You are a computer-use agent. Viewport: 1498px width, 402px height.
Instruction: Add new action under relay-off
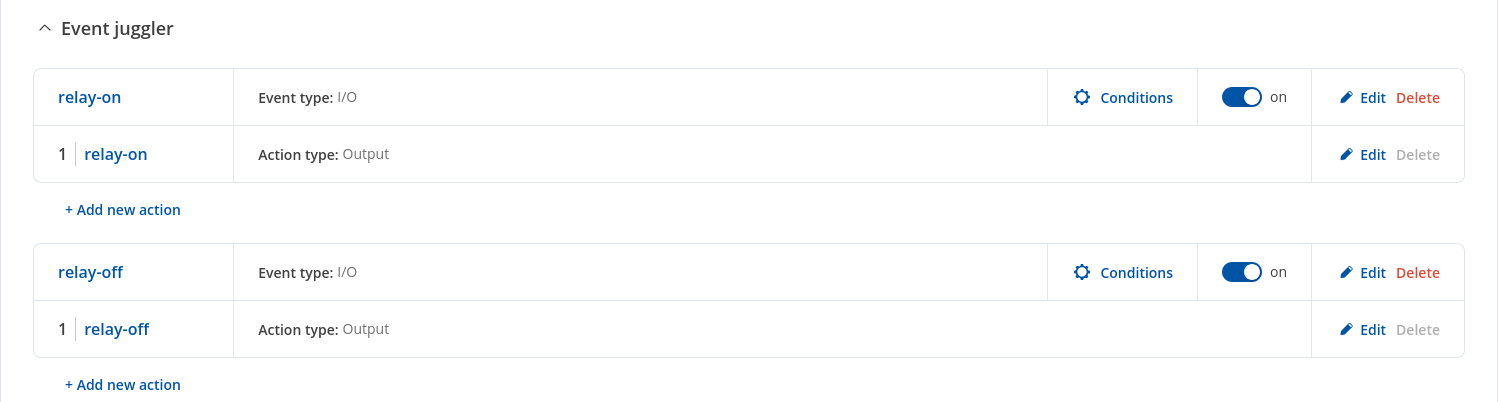[123, 385]
